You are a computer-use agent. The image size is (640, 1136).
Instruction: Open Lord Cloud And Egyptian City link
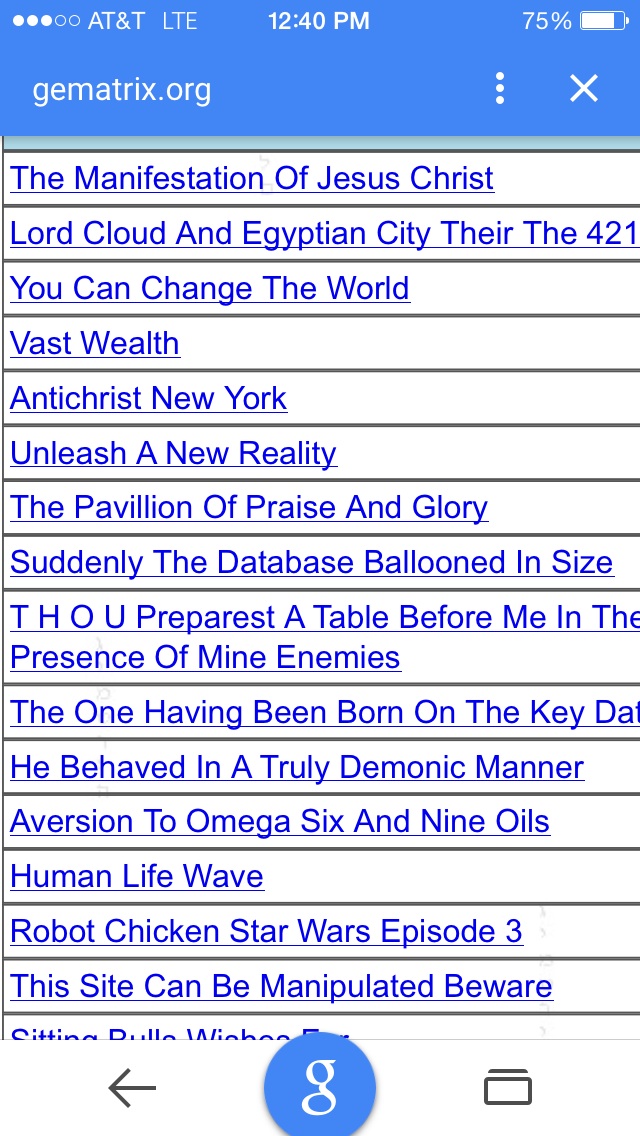click(x=325, y=233)
